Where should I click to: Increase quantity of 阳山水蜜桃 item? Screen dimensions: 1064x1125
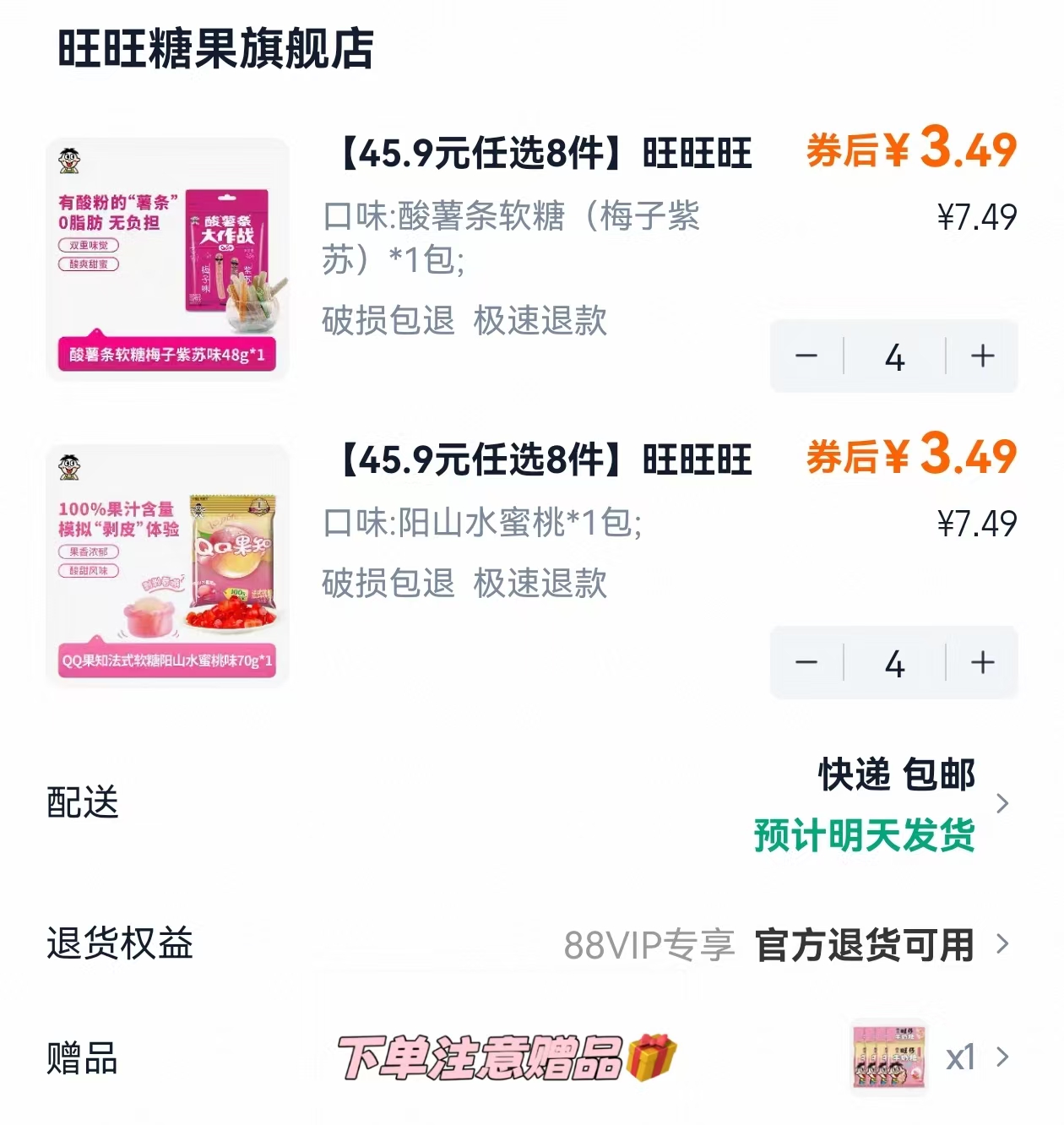tap(982, 663)
